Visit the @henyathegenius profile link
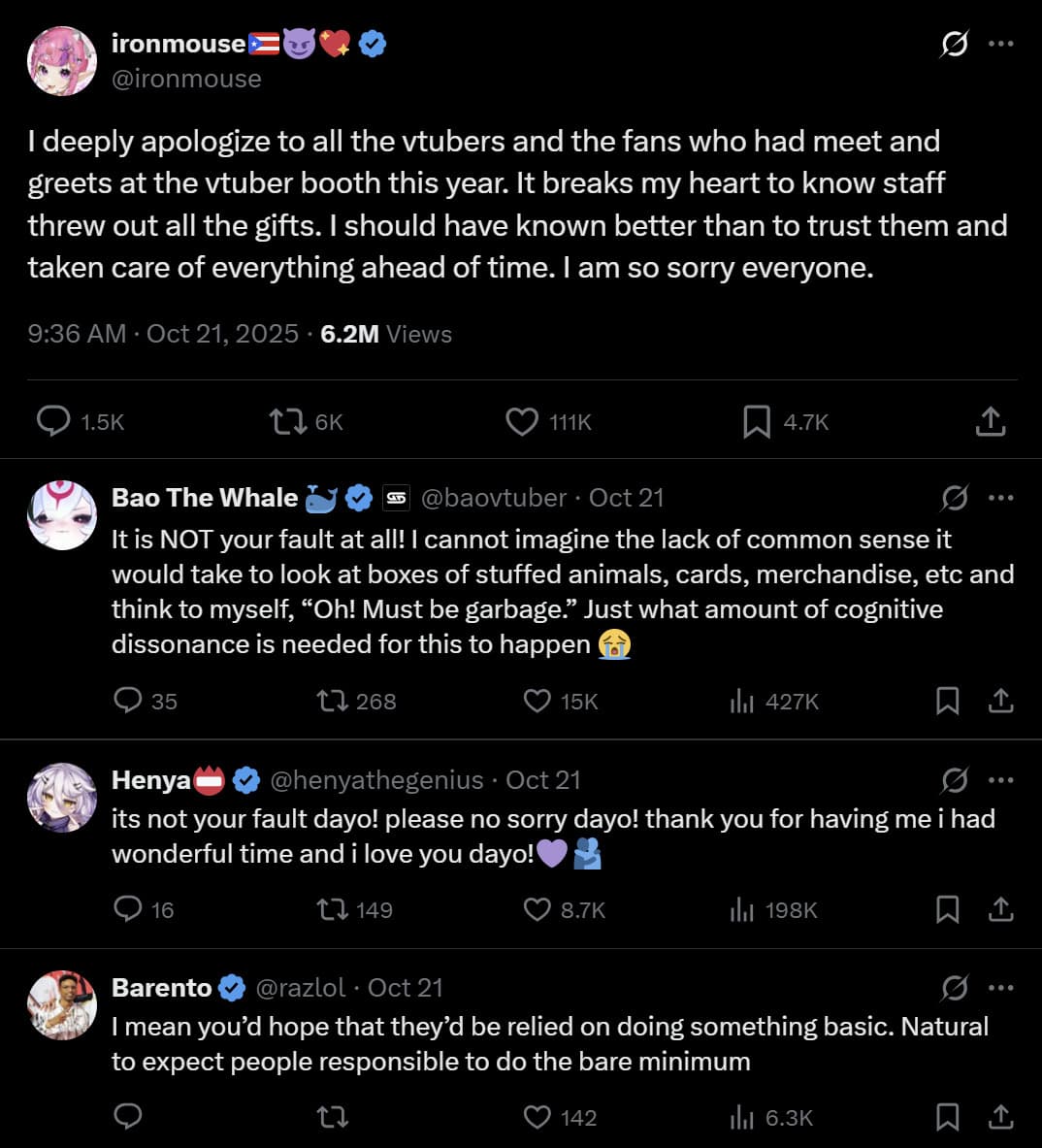The image size is (1042, 1148). click(x=376, y=780)
